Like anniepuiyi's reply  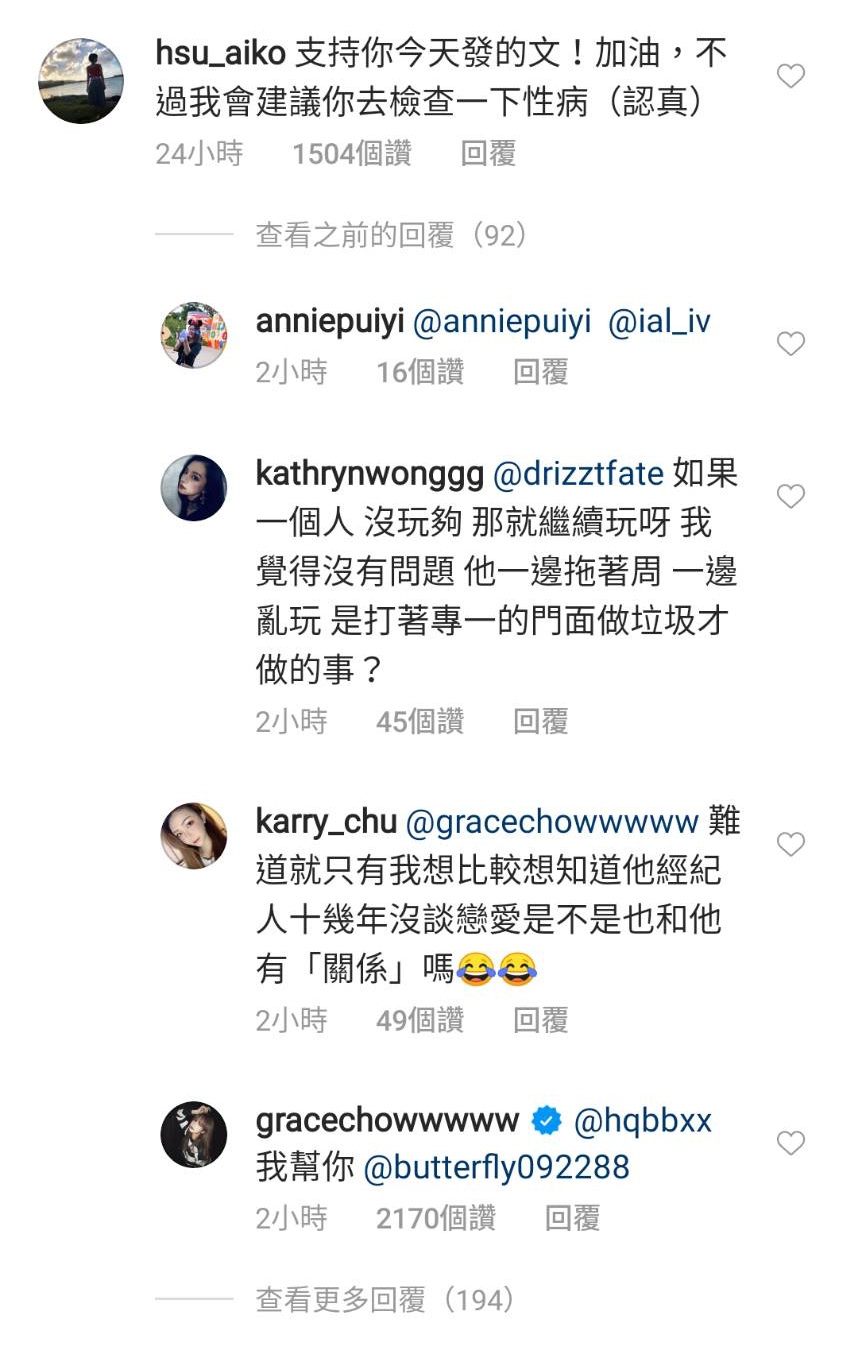[x=790, y=344]
